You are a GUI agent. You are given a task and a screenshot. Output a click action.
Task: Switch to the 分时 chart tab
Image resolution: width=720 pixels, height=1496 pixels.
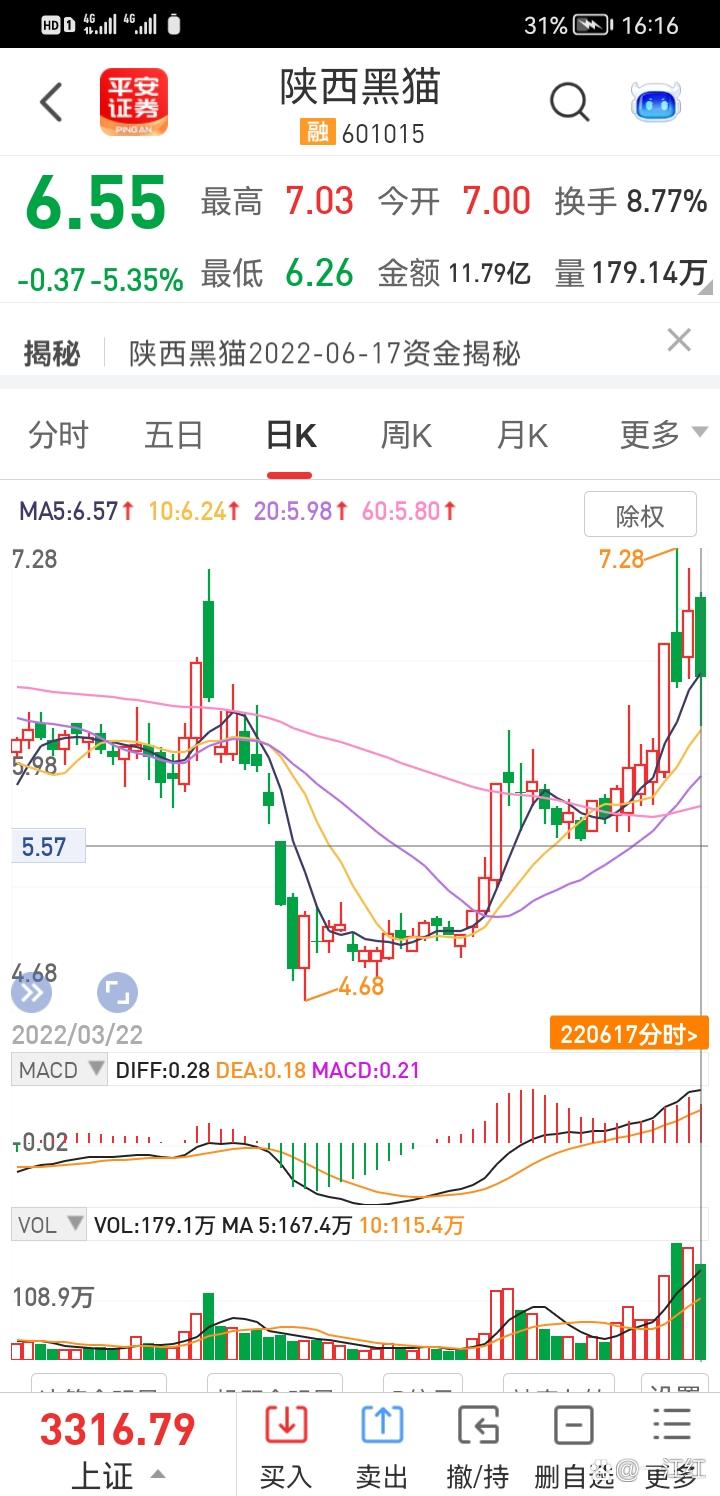click(59, 436)
